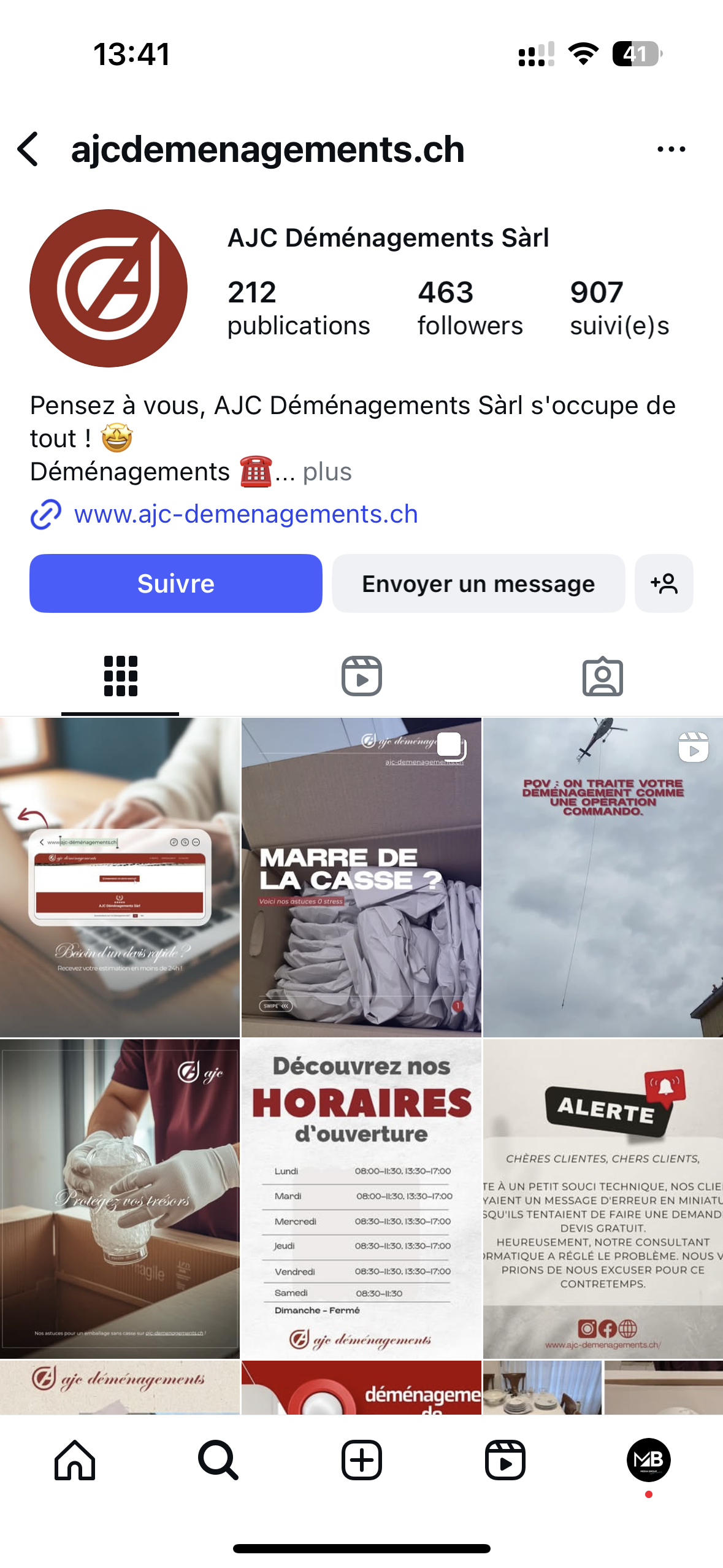Screen dimensions: 723x1568
Task: Open the profile options three-dot menu
Action: tap(671, 149)
